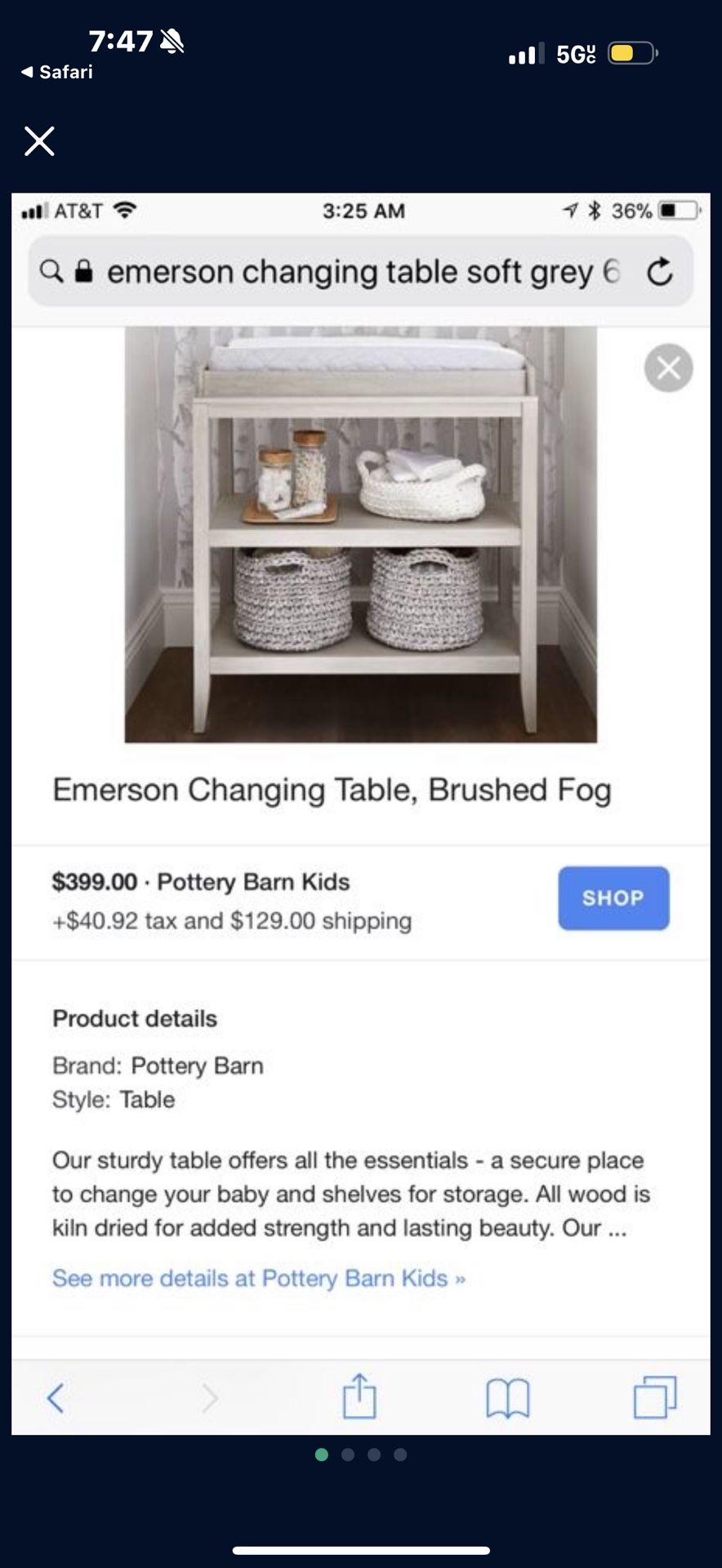Tap the address bar search field
Viewport: 722px width, 1568px height.
(x=359, y=271)
